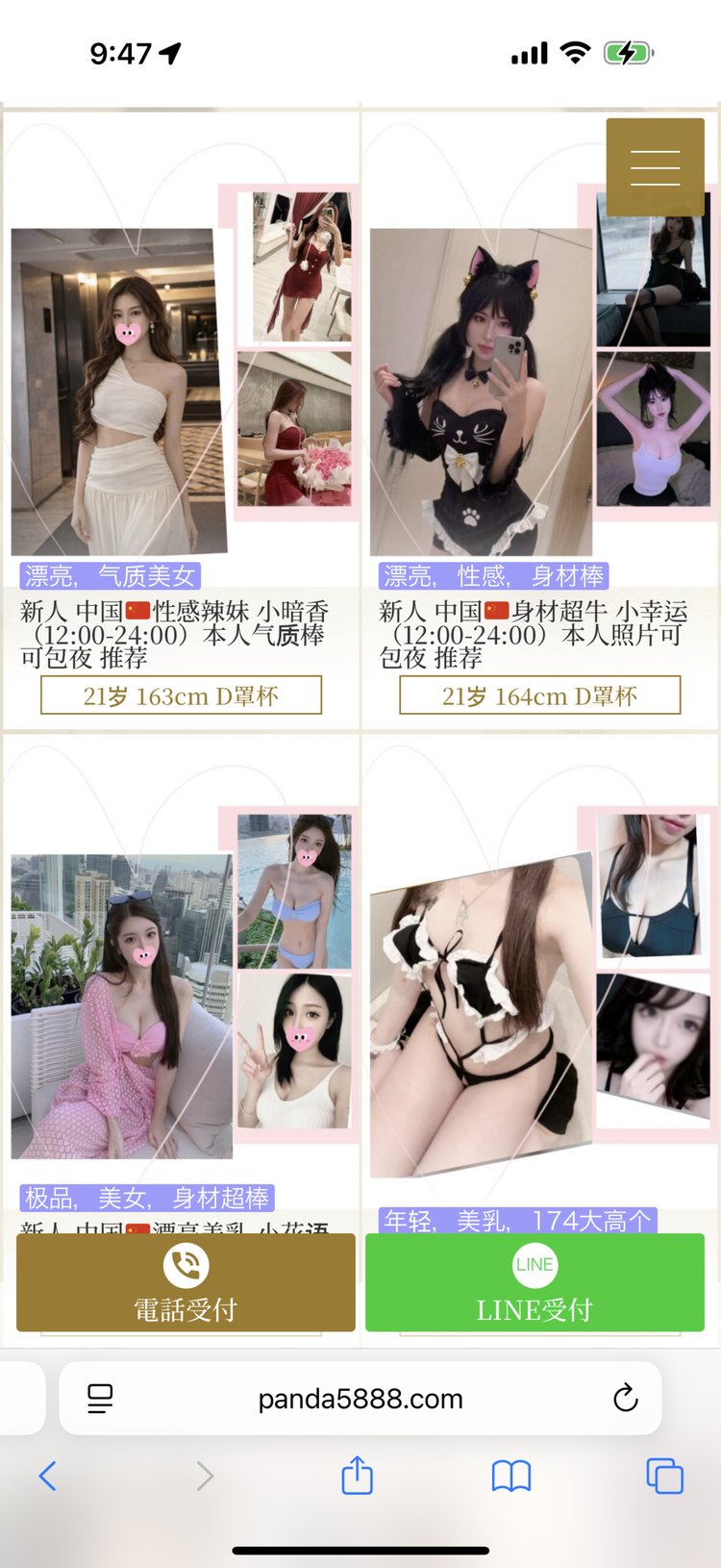721x1568 pixels.
Task: Open the 小幸运 profile card
Action: point(539,414)
